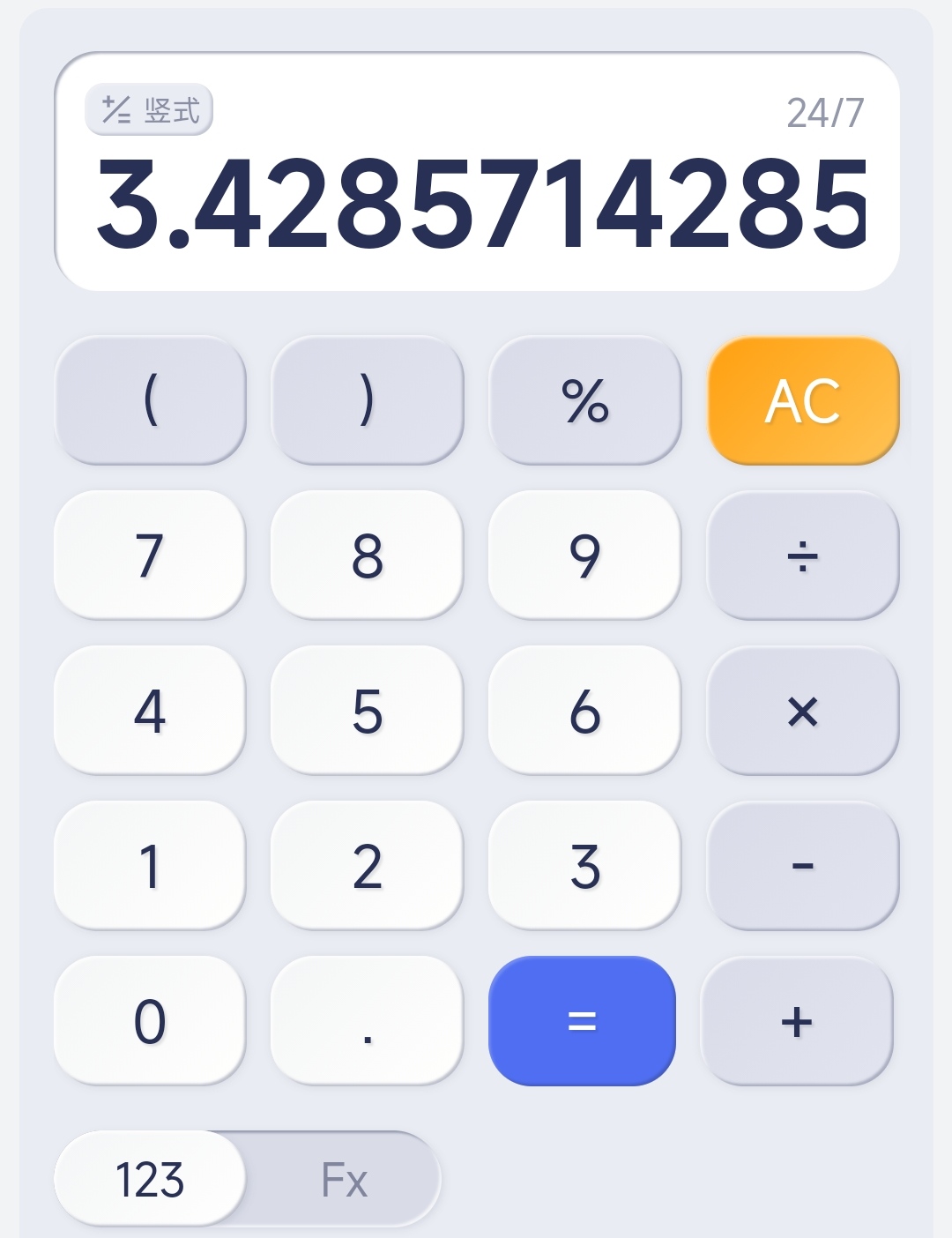
Task: Enter the decimal point
Action: [368, 1021]
